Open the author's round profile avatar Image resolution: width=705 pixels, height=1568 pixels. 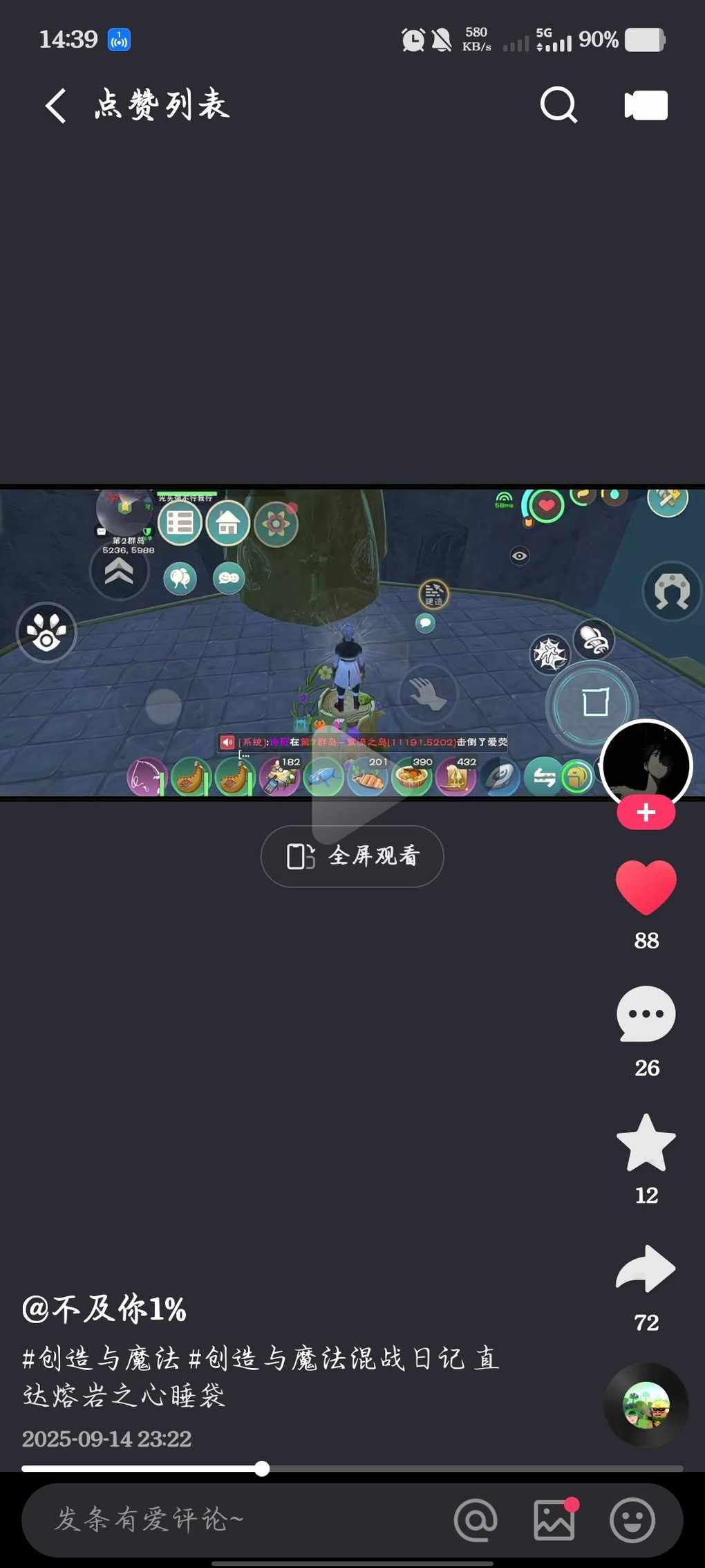coord(646,764)
